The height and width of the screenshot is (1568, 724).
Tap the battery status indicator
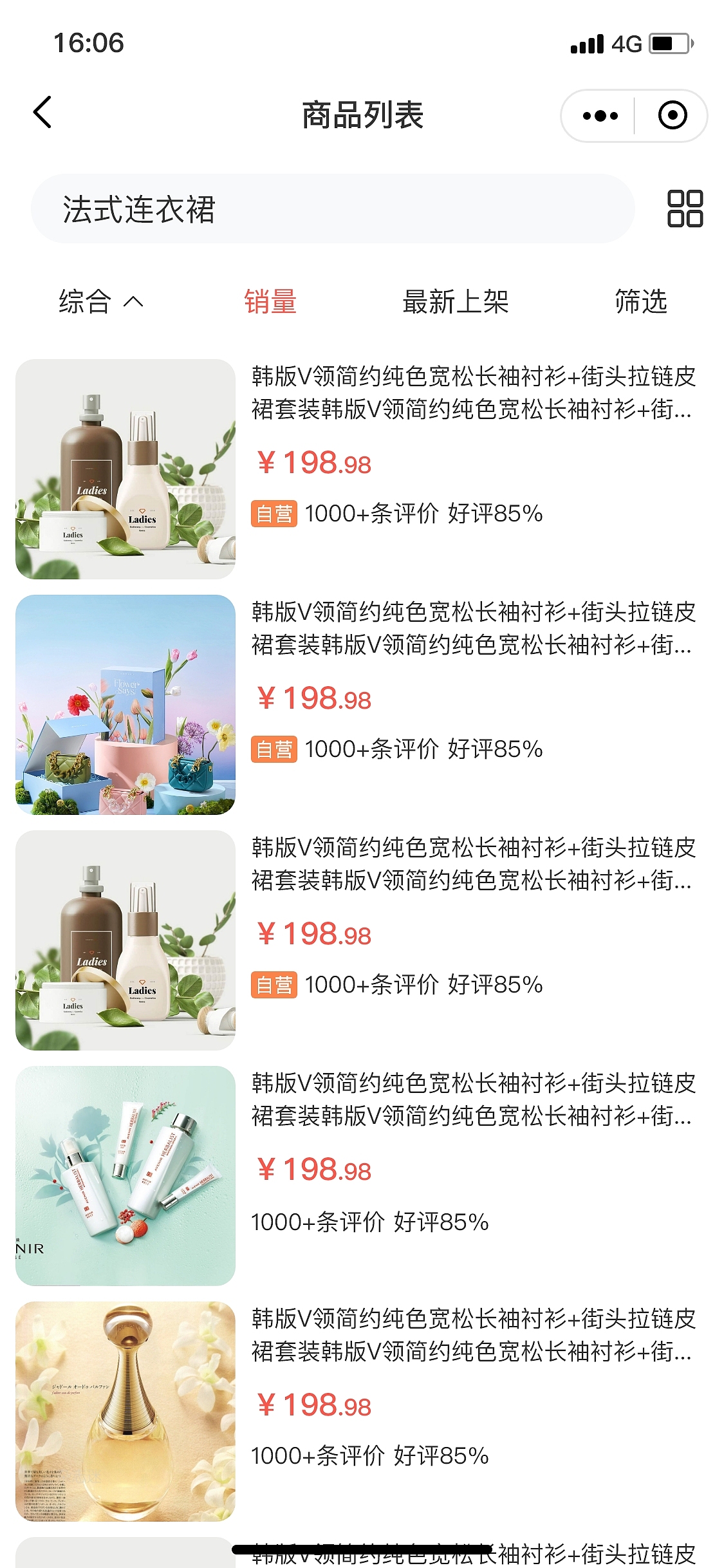pos(668,42)
